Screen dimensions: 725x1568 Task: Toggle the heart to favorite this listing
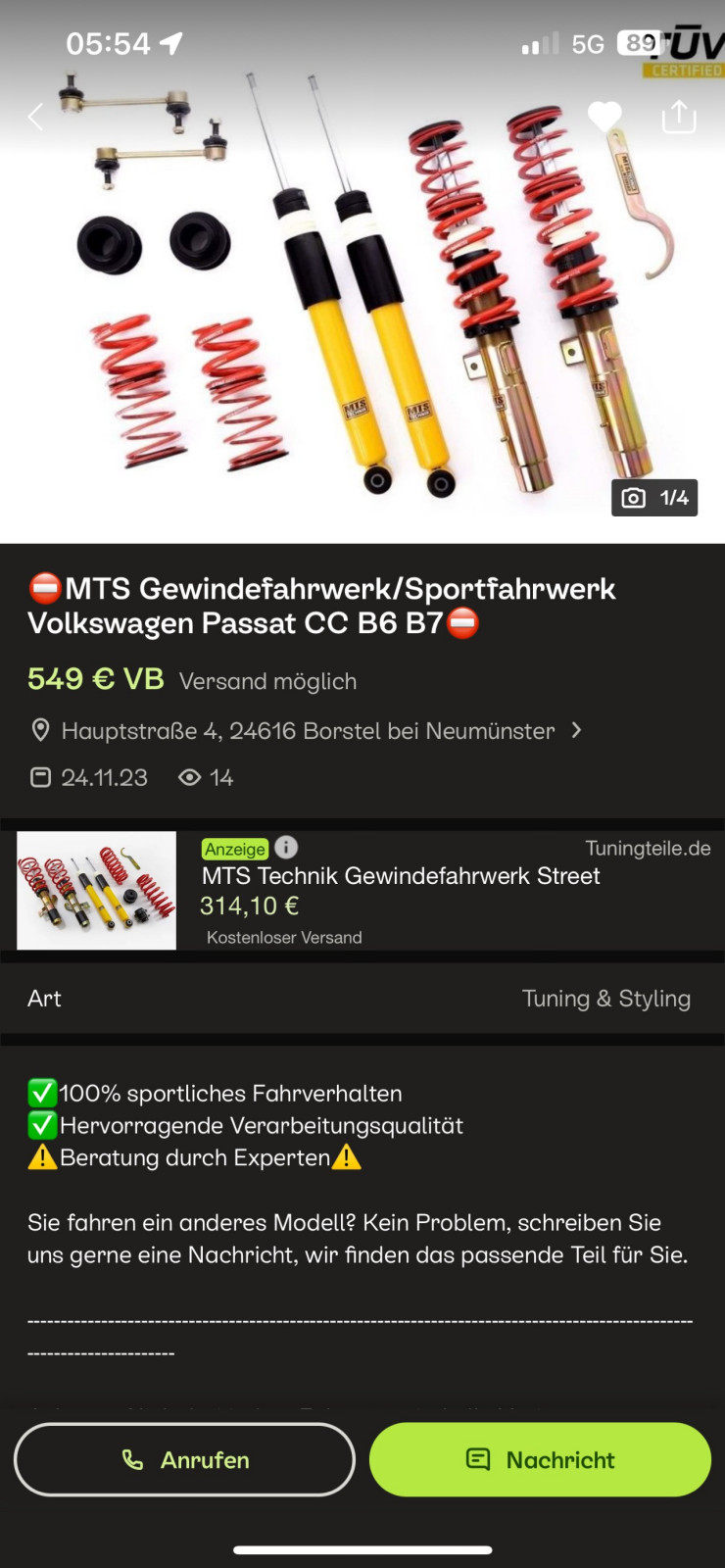point(604,115)
